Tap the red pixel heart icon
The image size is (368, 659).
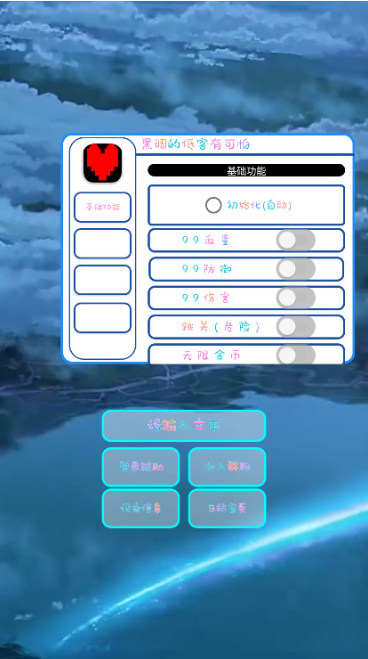103,163
